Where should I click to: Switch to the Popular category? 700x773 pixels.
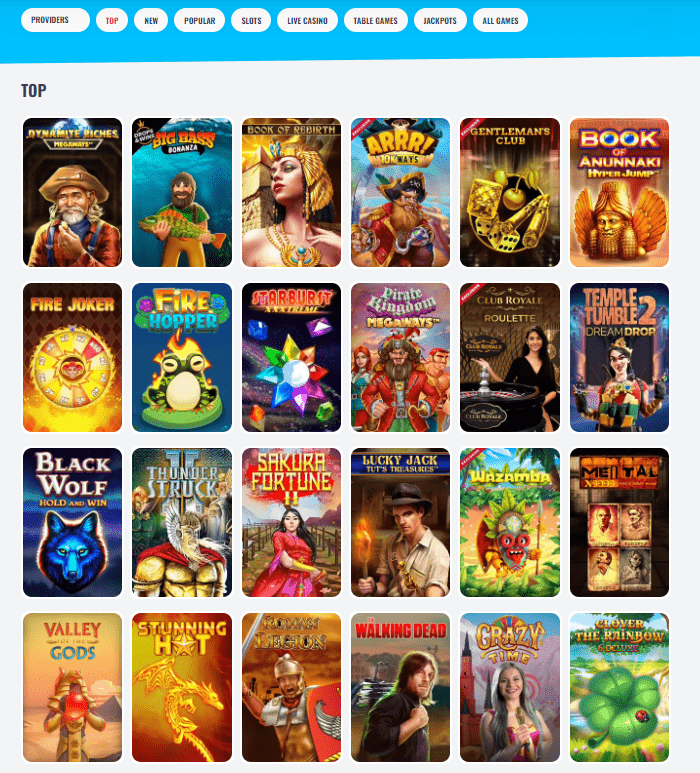click(199, 20)
